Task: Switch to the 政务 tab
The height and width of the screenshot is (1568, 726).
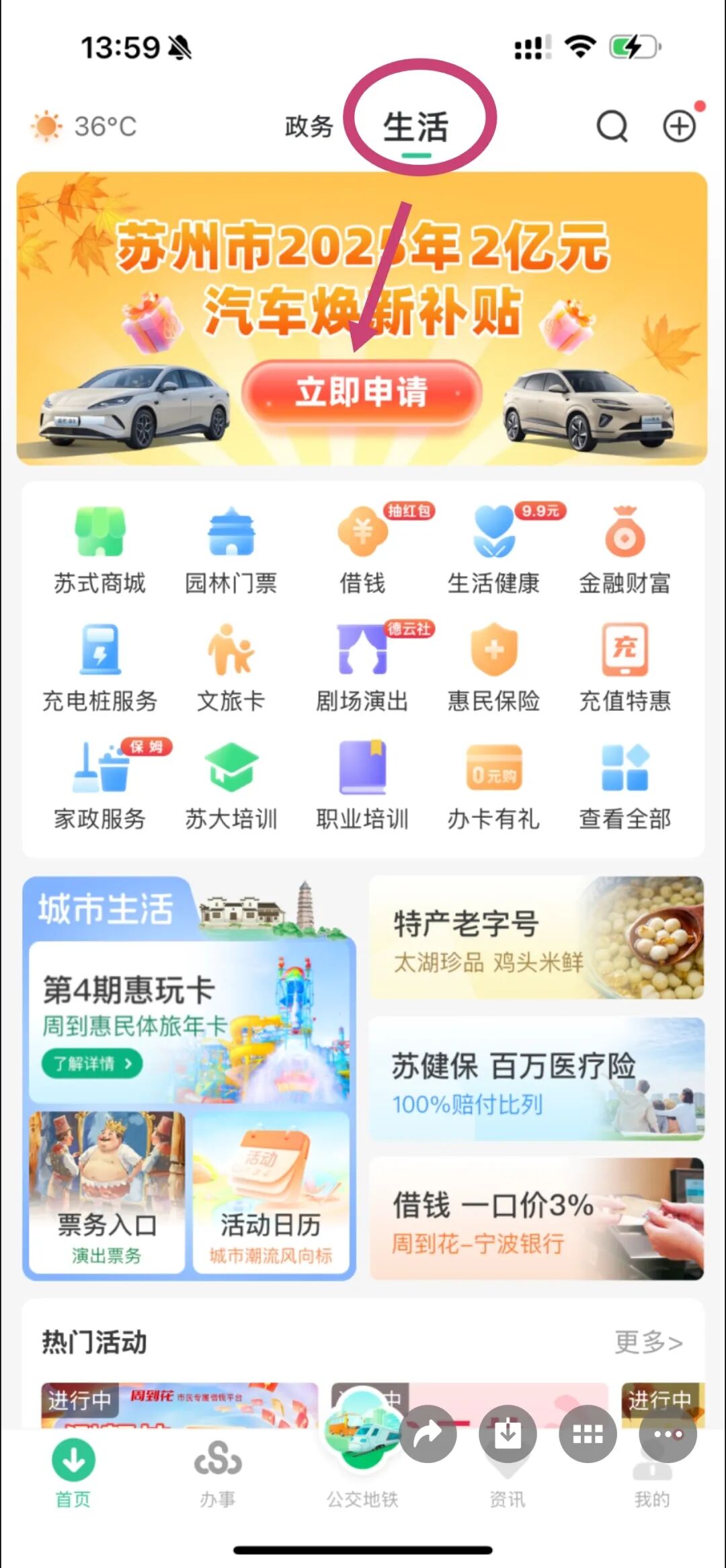Action: tap(309, 126)
